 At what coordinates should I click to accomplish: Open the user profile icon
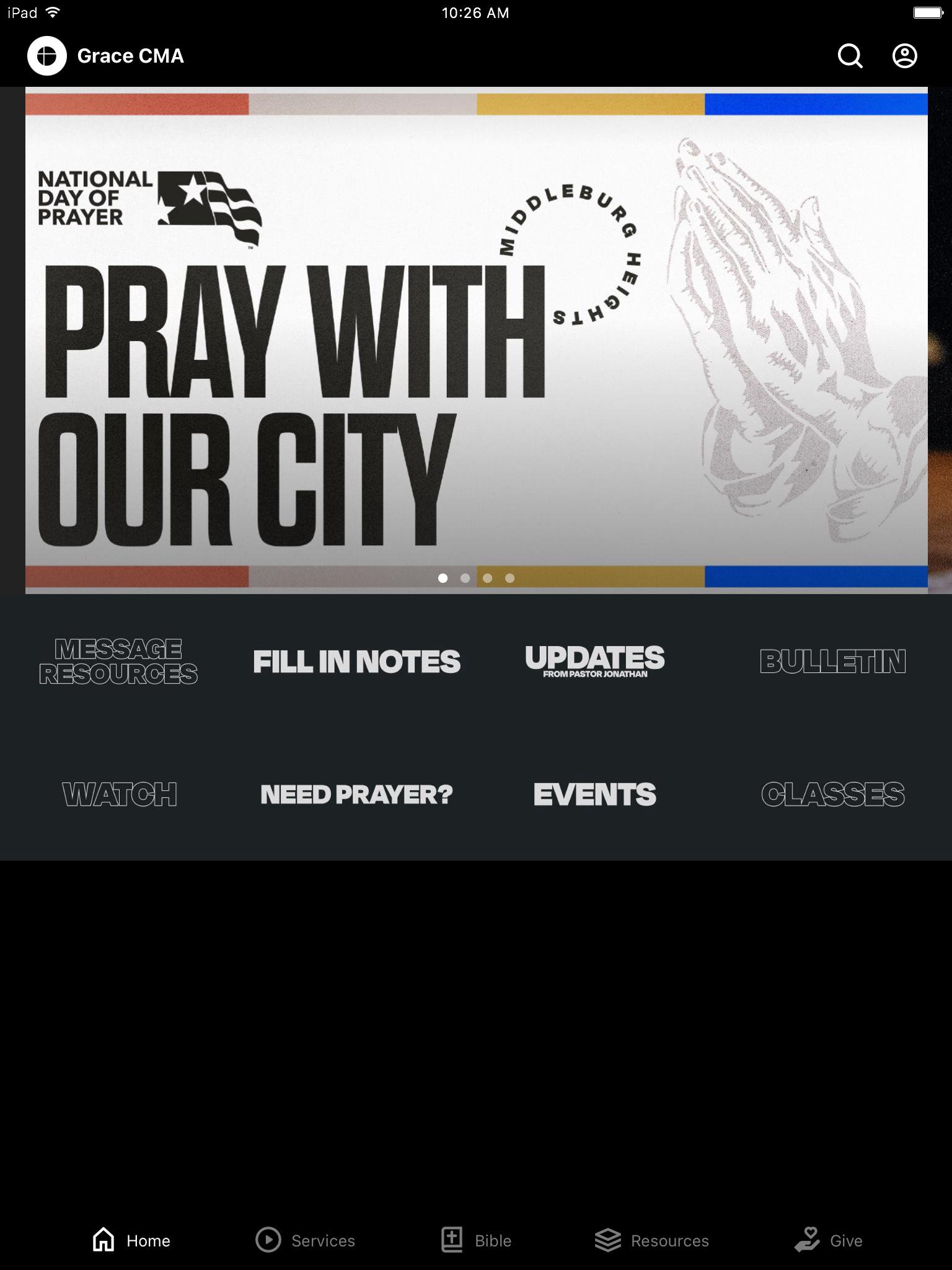(904, 56)
